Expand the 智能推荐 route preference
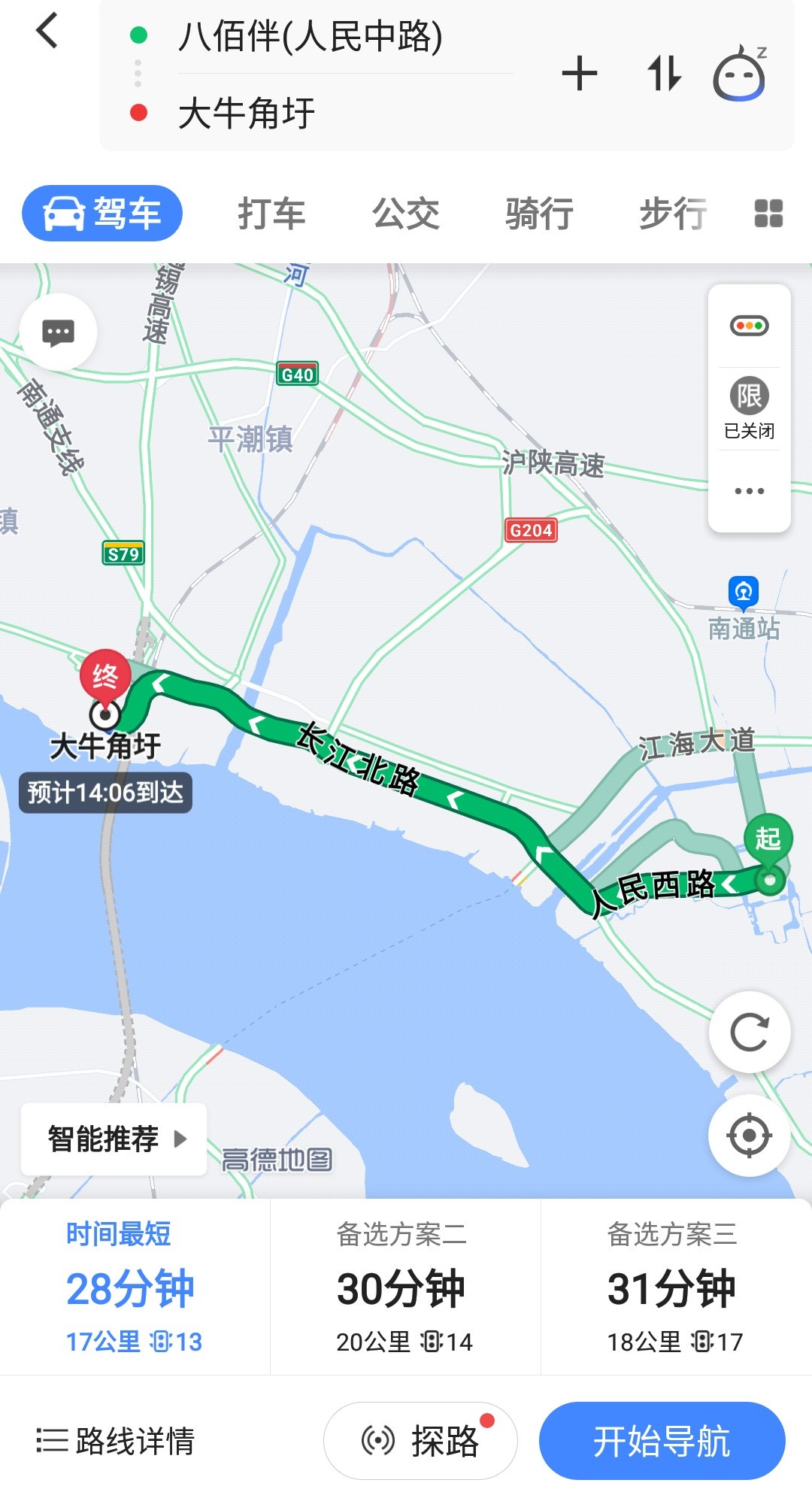 point(114,1139)
